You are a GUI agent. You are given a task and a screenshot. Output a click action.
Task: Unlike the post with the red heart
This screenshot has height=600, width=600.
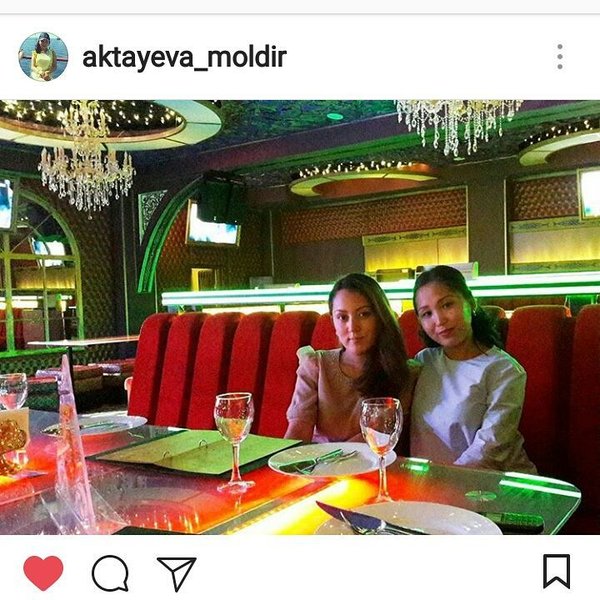point(43,572)
